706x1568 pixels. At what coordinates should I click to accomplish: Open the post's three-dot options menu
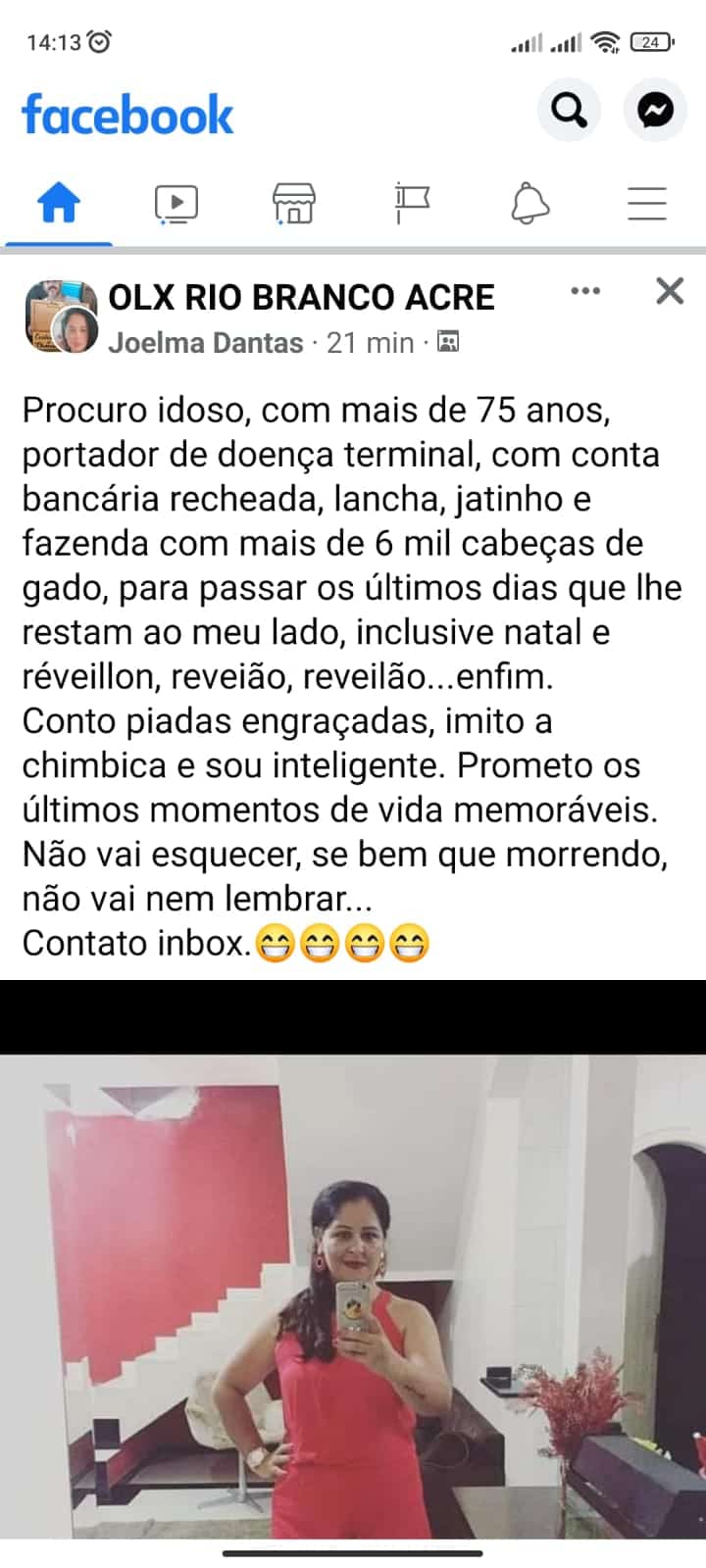coord(585,291)
